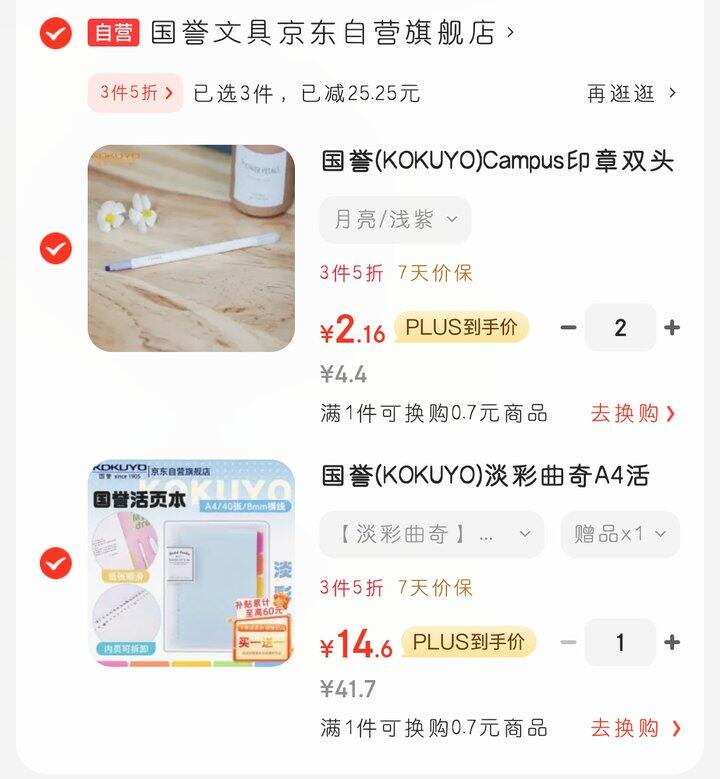
Task: Open the 3件5折 promotion details
Action: point(135,93)
